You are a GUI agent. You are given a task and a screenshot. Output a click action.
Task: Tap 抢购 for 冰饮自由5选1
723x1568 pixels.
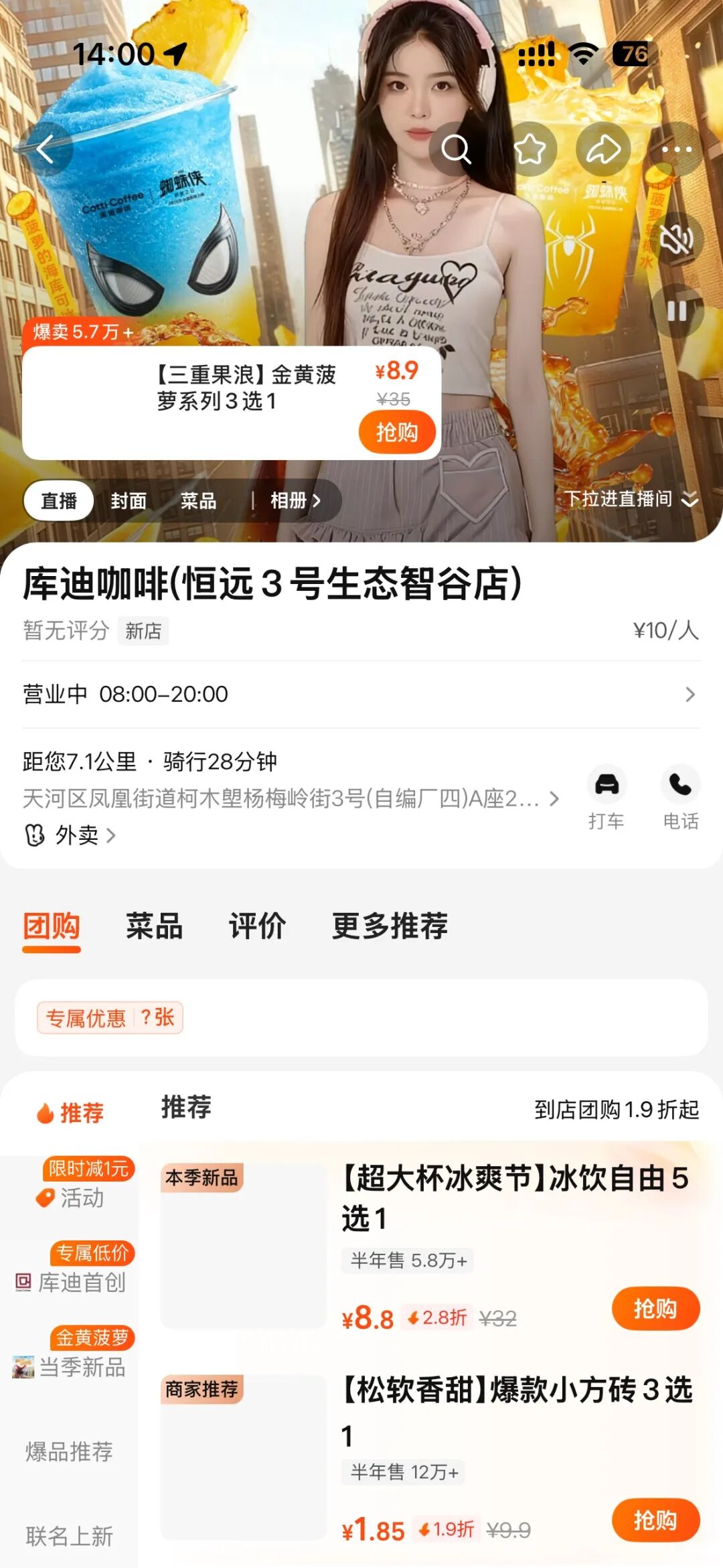(655, 1308)
